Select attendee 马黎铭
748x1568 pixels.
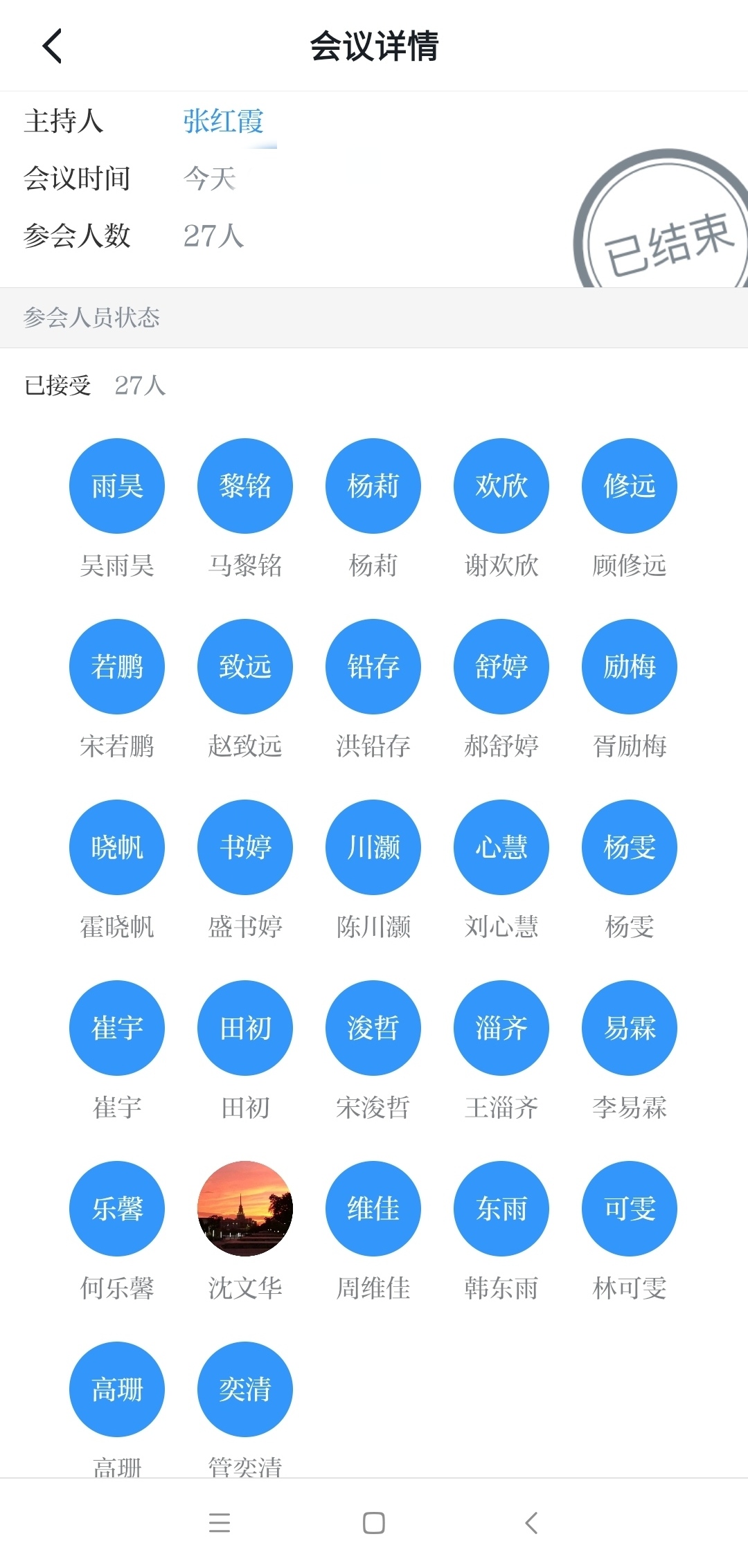tap(245, 486)
